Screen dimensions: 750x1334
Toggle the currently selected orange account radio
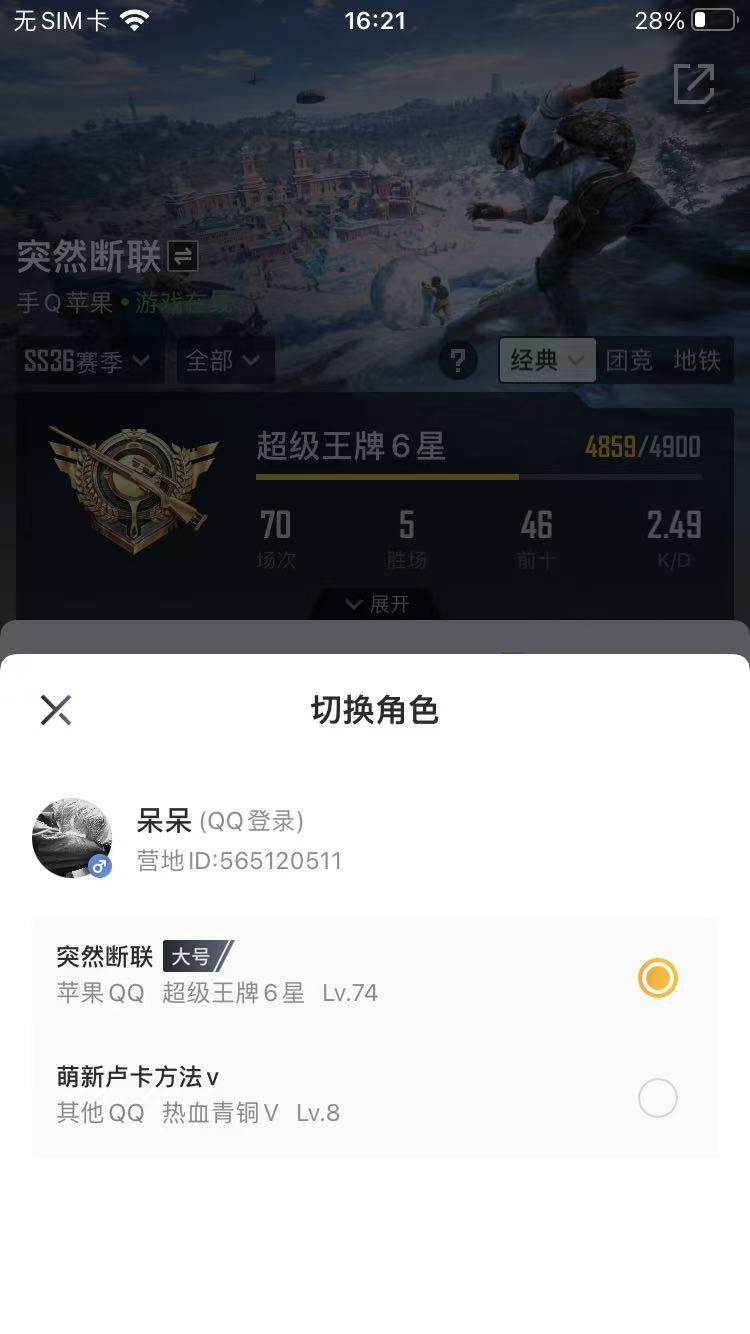657,978
